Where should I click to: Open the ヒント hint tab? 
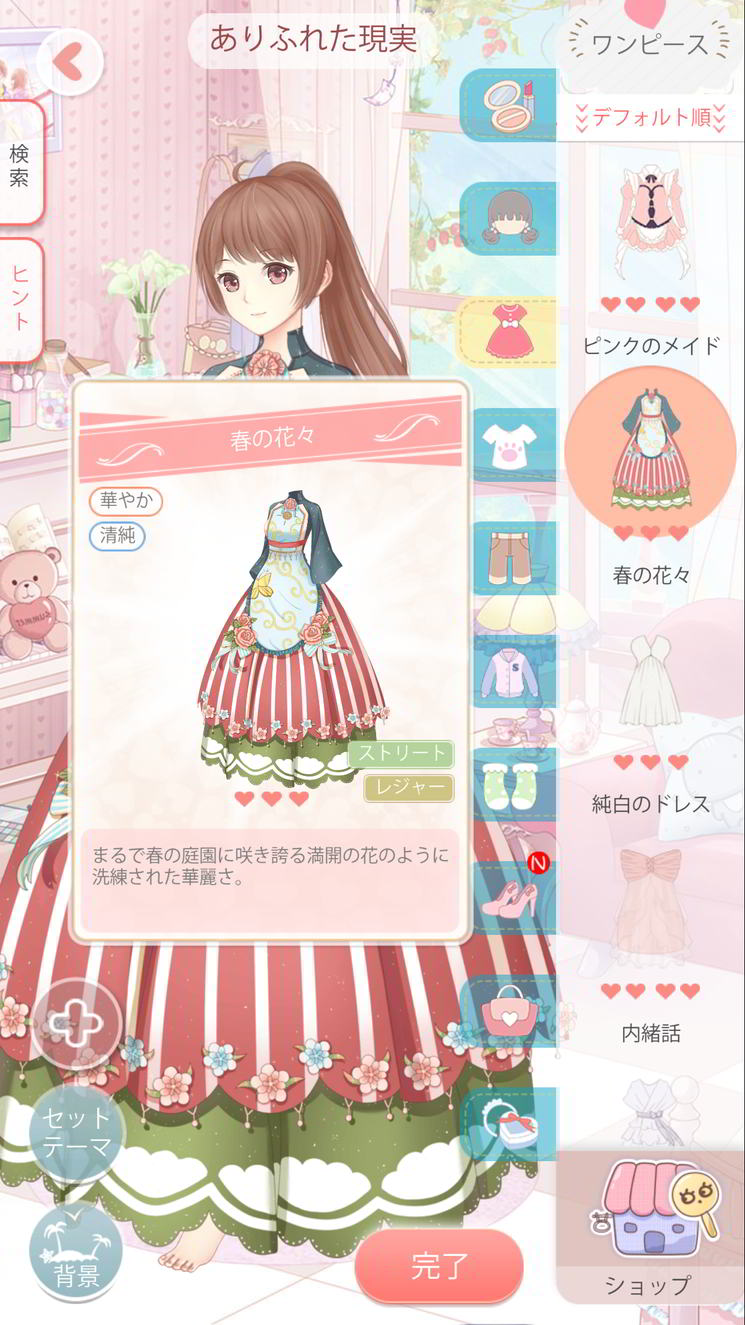click(x=20, y=297)
